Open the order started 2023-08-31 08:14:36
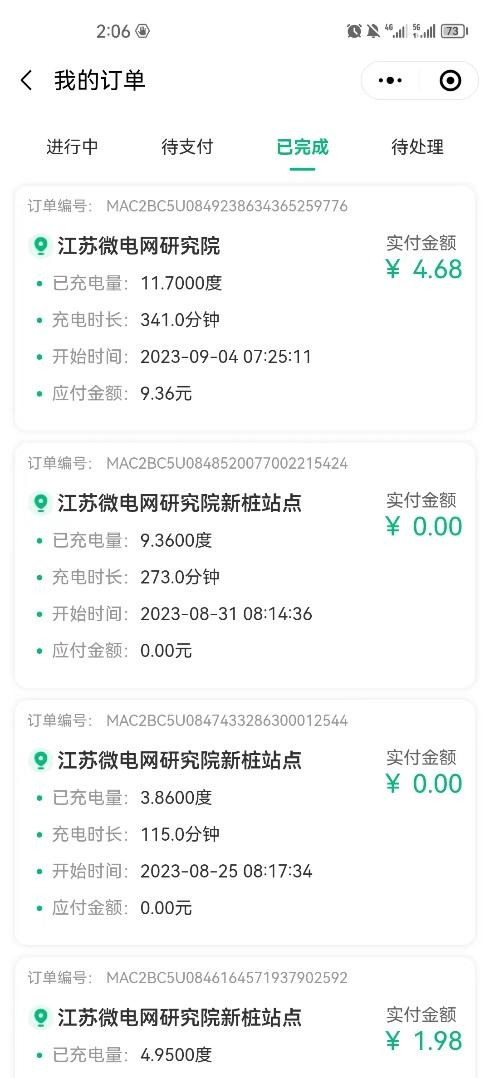This screenshot has height=1078, width=490. point(245,565)
